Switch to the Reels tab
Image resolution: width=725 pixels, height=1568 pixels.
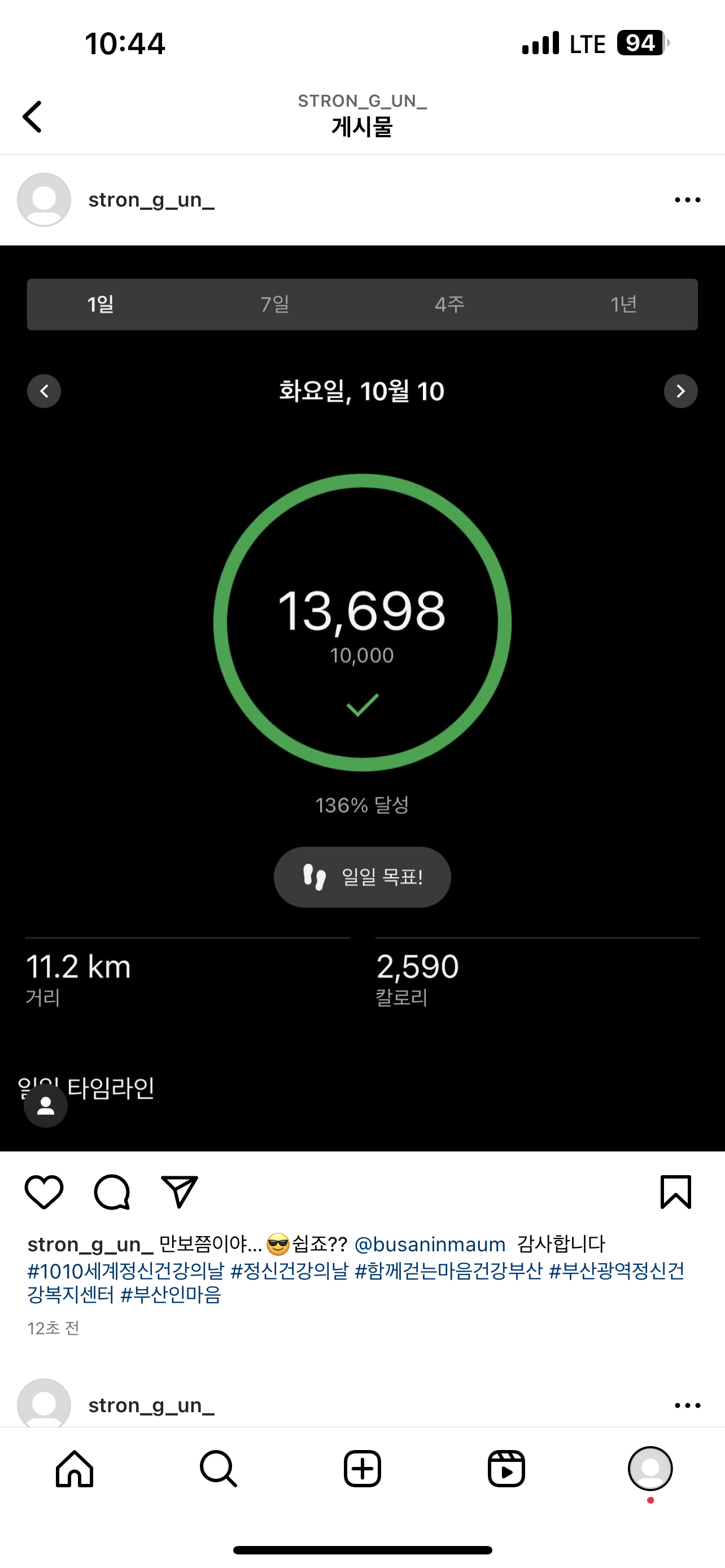506,1469
